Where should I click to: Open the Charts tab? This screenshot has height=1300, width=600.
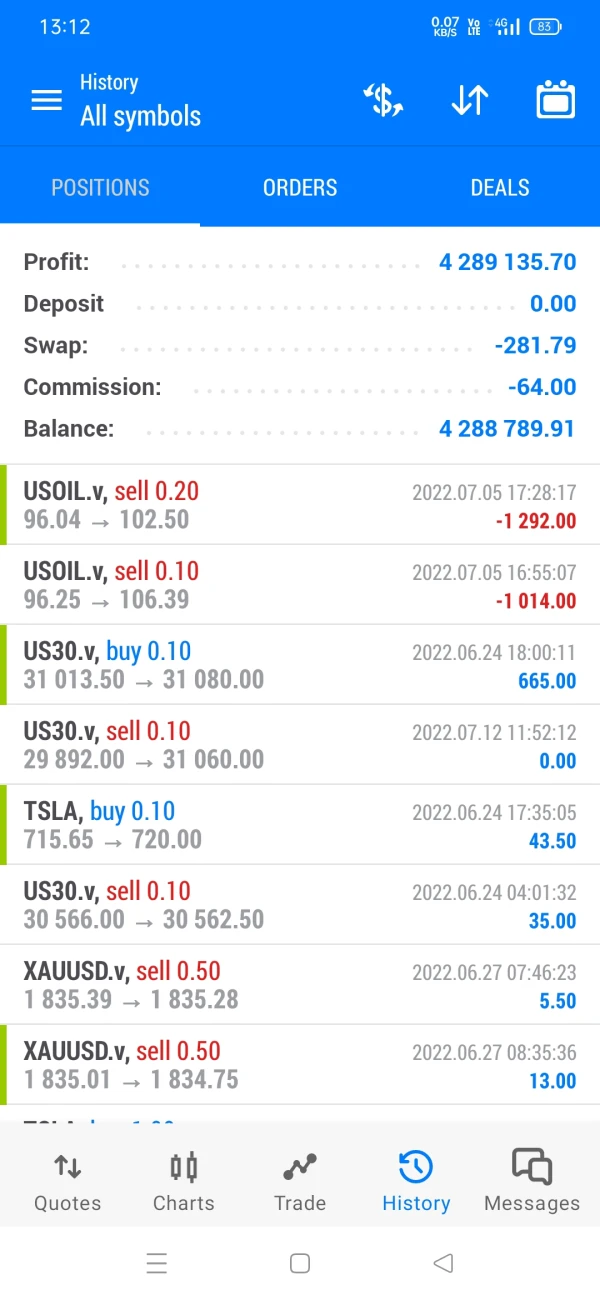click(184, 1180)
